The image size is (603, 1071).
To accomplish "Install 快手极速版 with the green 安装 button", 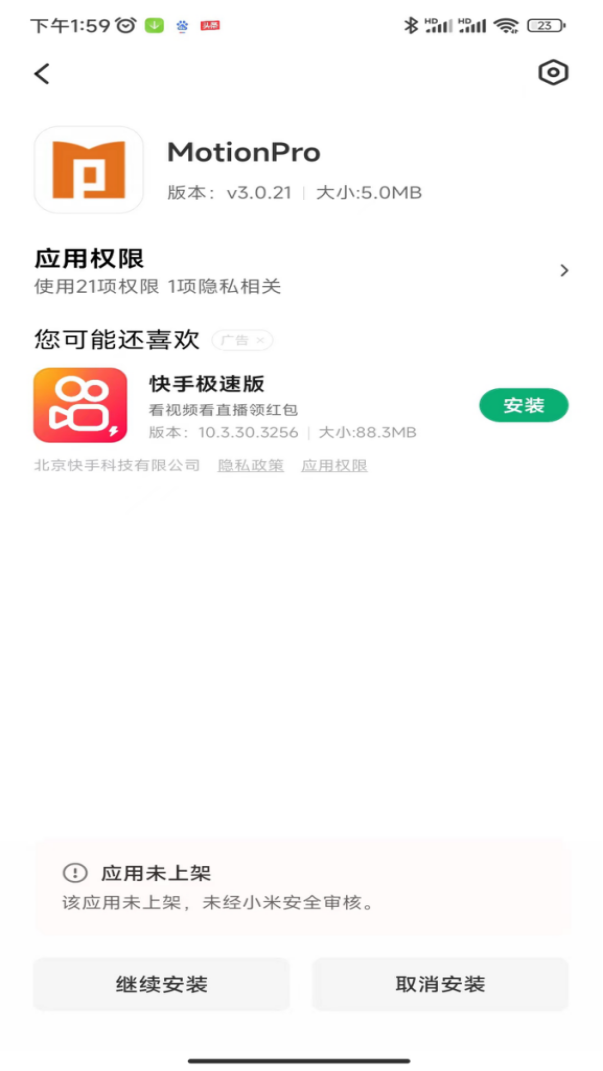I will 523,405.
